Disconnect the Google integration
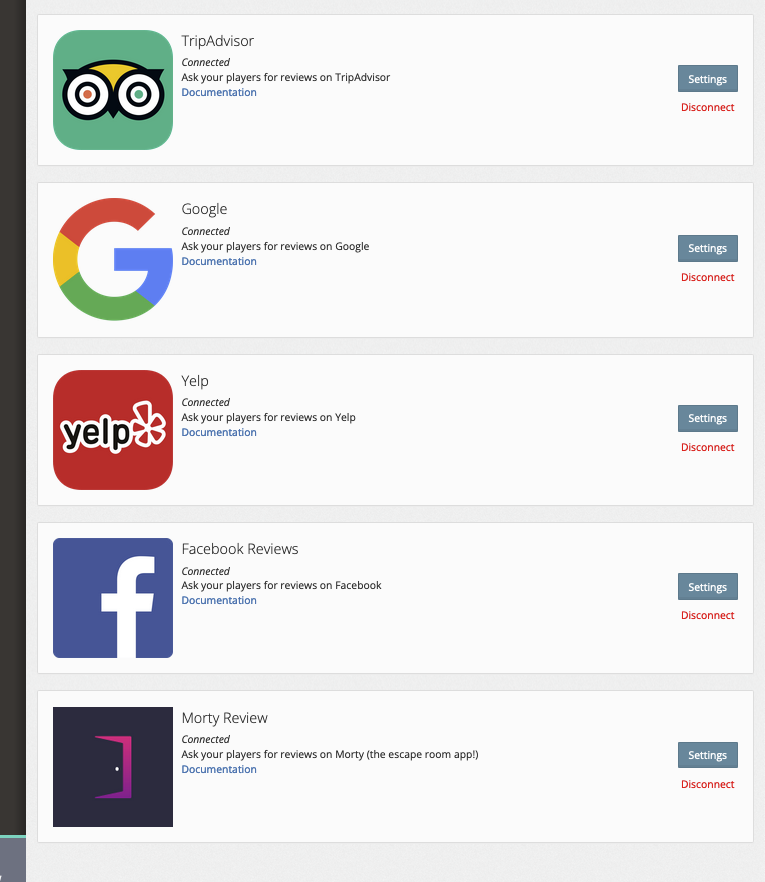Viewport: 765px width, 882px height. 708,277
